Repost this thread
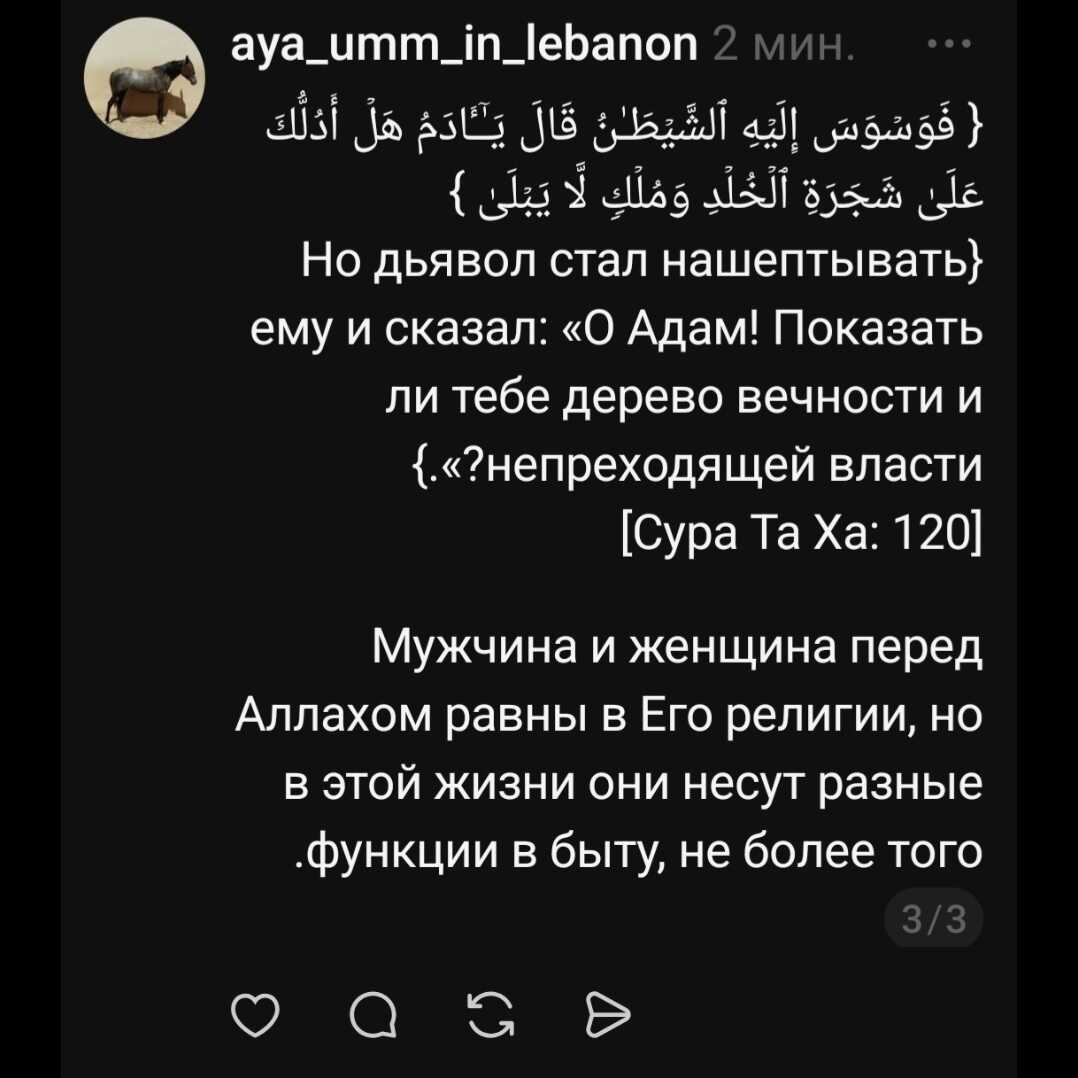This screenshot has width=1078, height=1078. click(x=489, y=1017)
